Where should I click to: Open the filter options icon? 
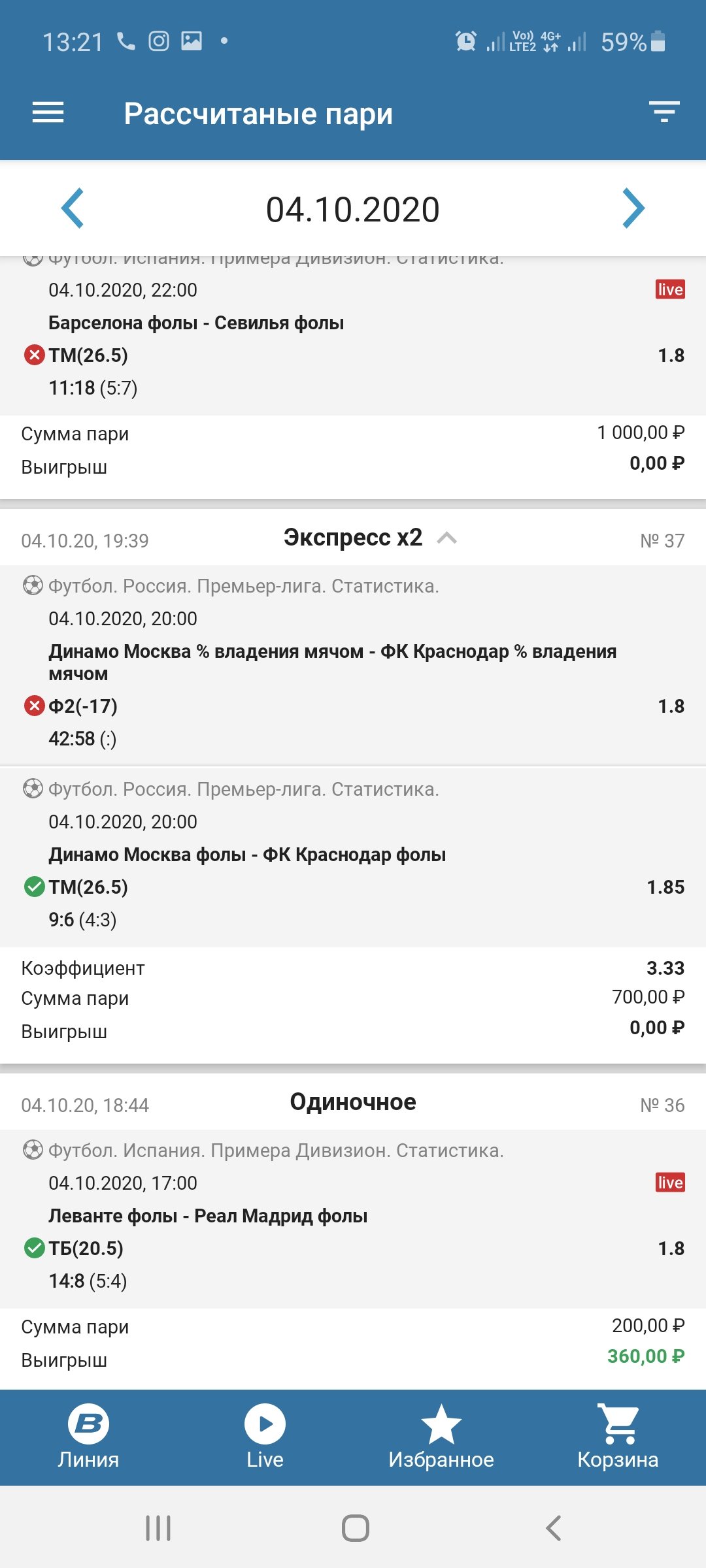pyautogui.click(x=664, y=112)
